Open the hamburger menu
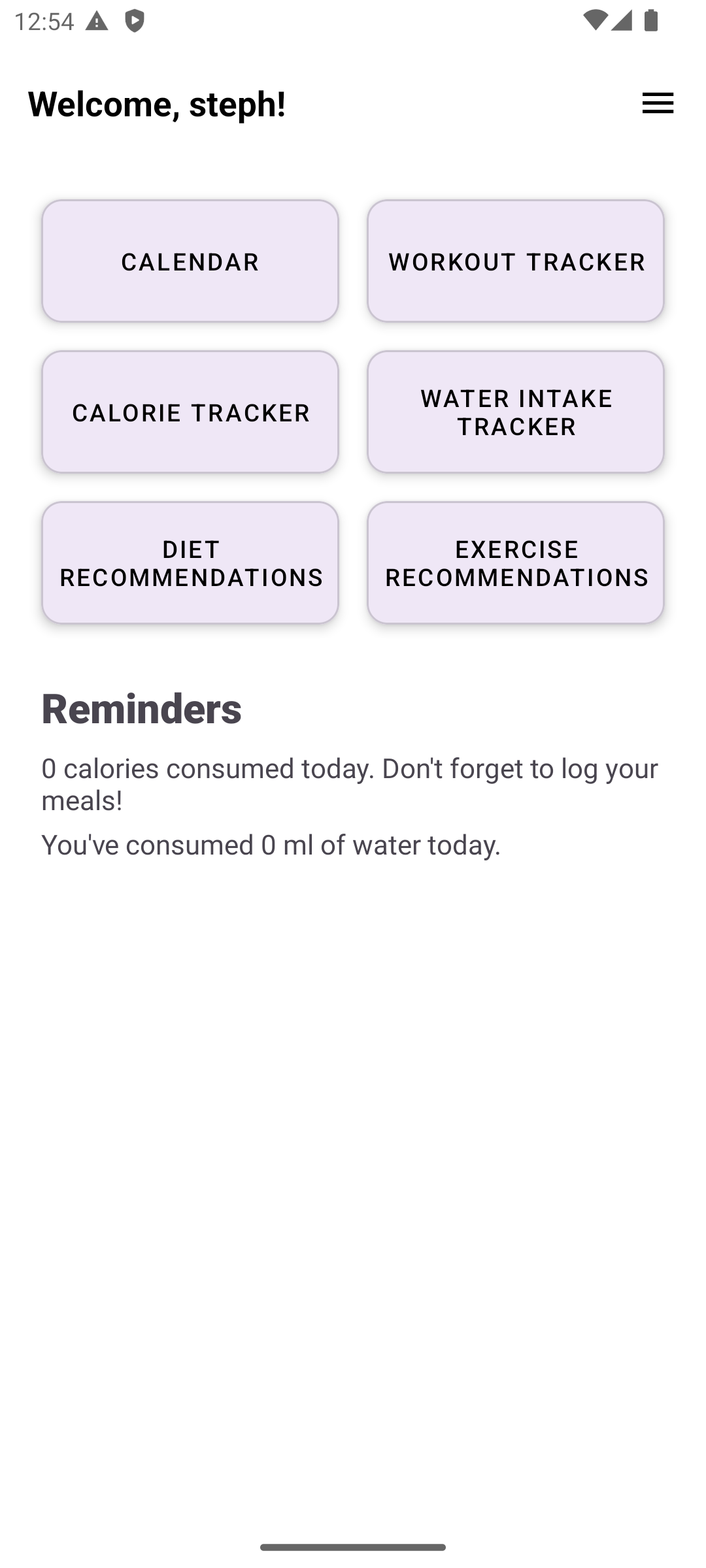The height and width of the screenshot is (1568, 706). coord(658,103)
